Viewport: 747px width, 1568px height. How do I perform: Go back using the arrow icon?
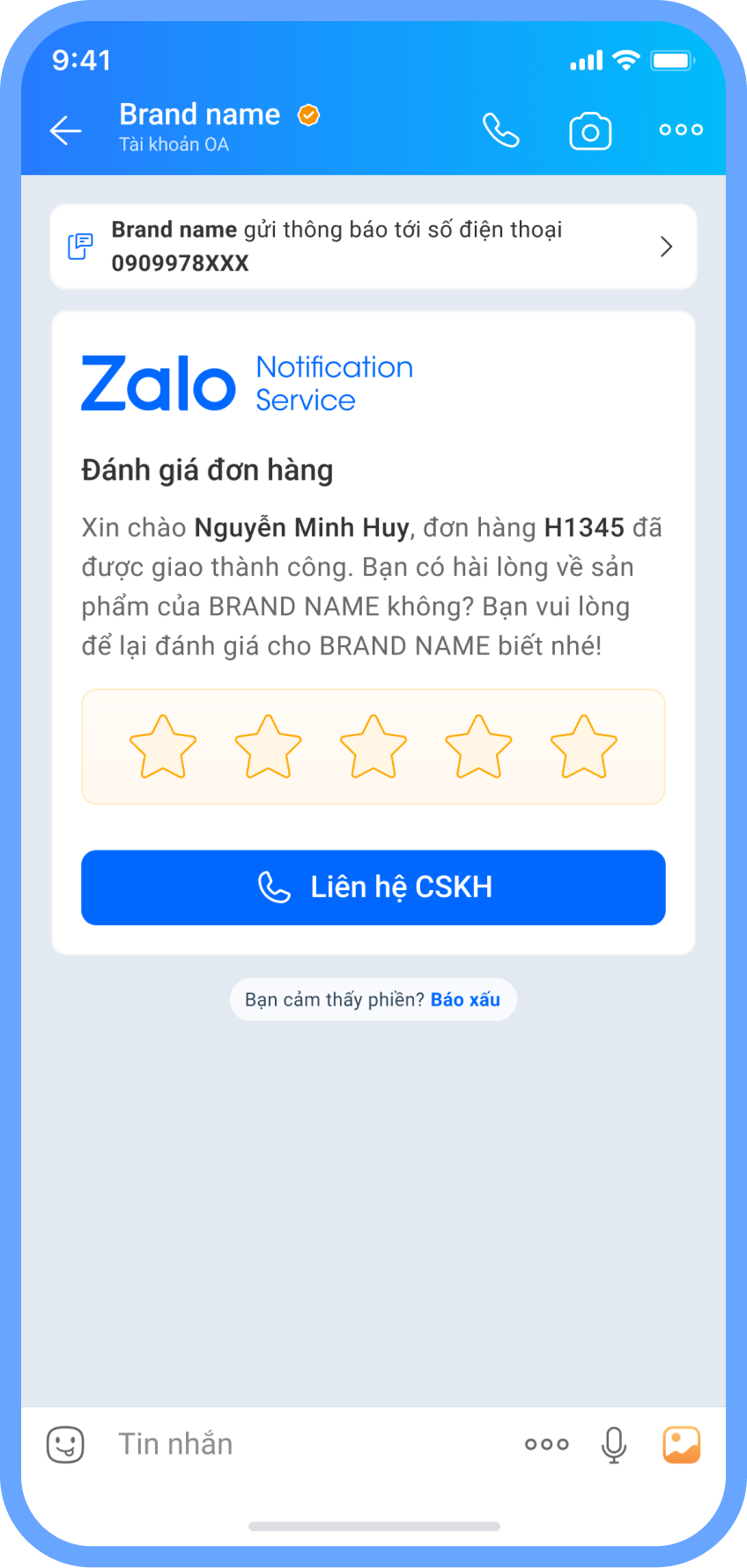[x=65, y=130]
